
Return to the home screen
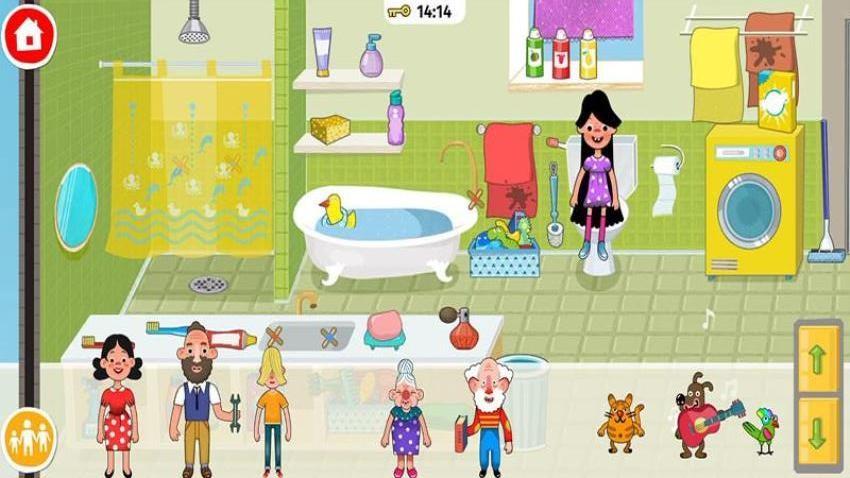tap(29, 33)
